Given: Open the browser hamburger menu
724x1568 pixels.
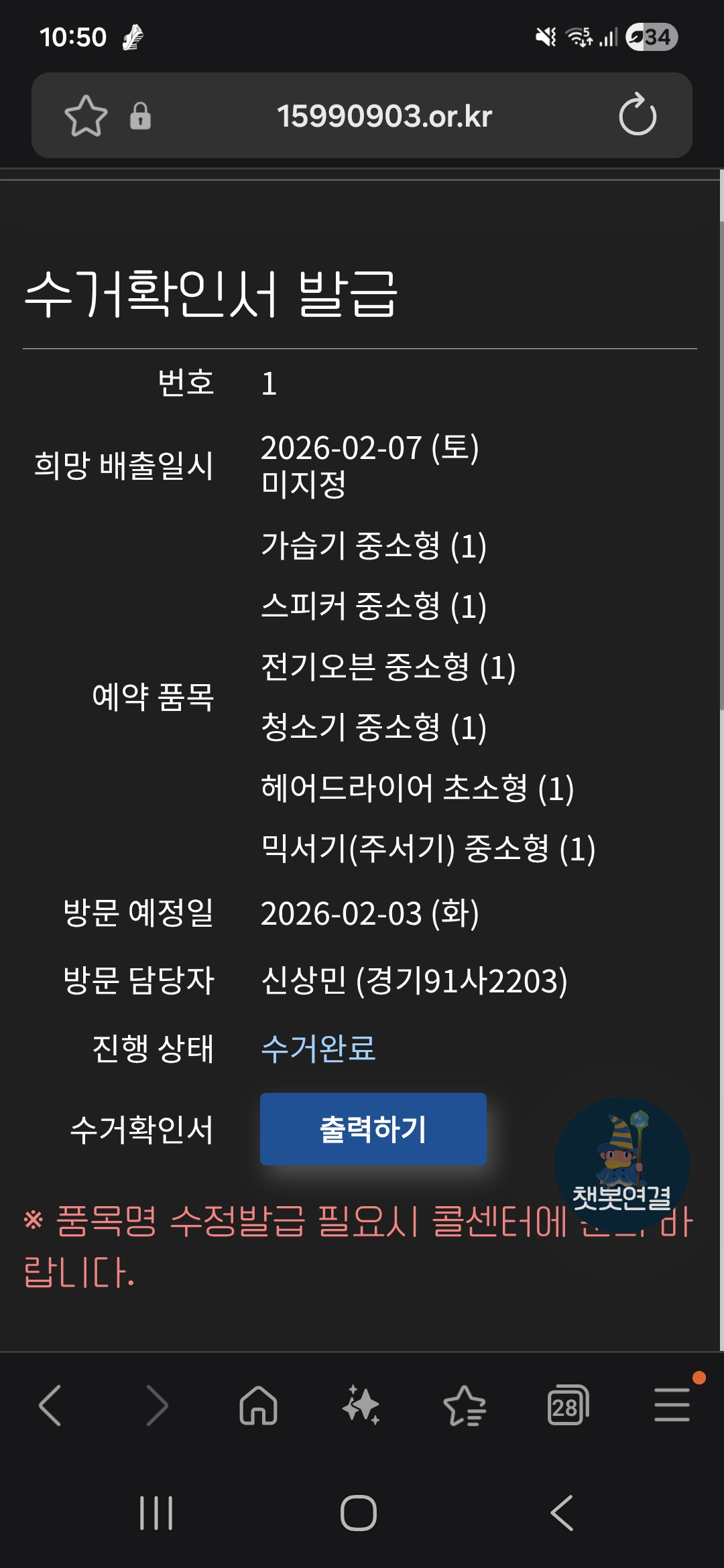Looking at the screenshot, I should pyautogui.click(x=672, y=1405).
